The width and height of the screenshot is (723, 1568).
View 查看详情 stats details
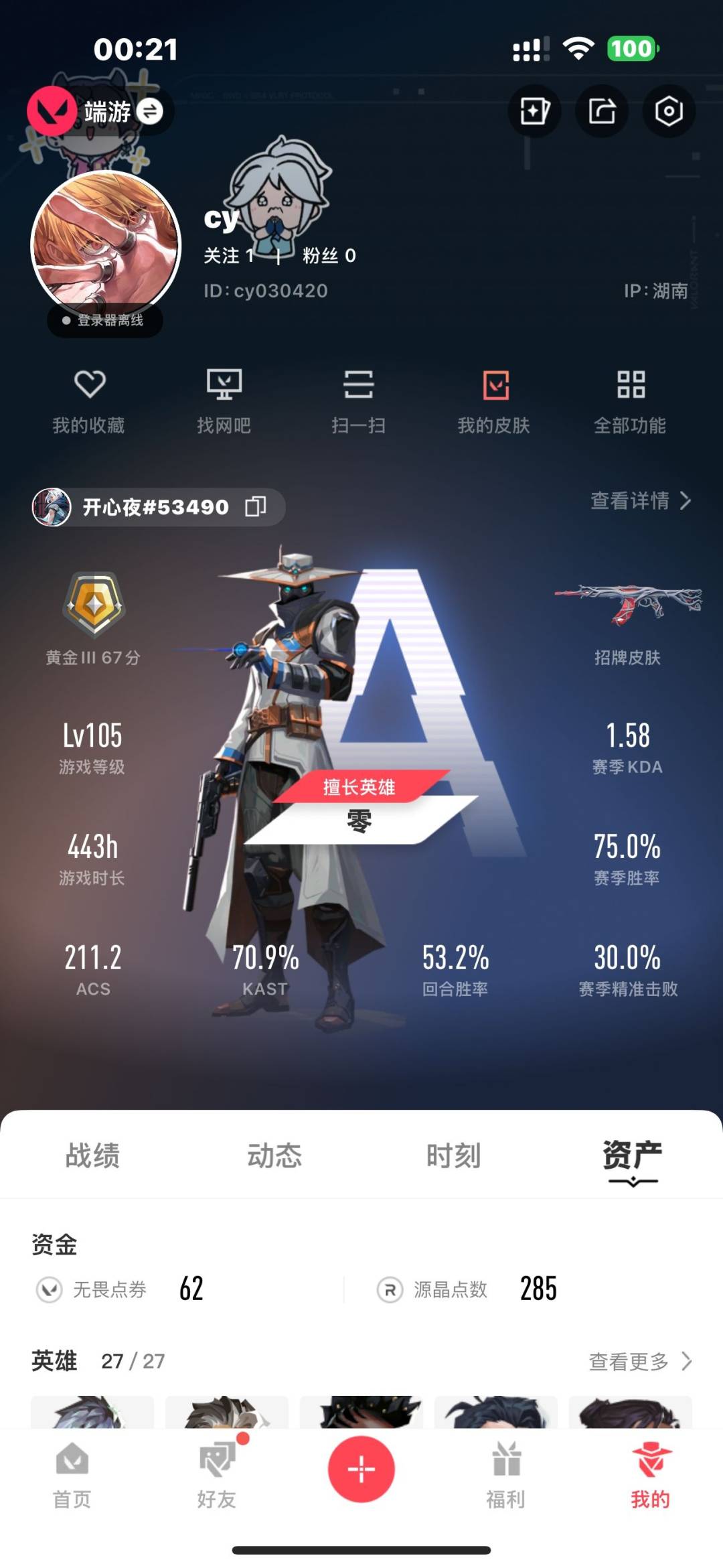pyautogui.click(x=640, y=500)
